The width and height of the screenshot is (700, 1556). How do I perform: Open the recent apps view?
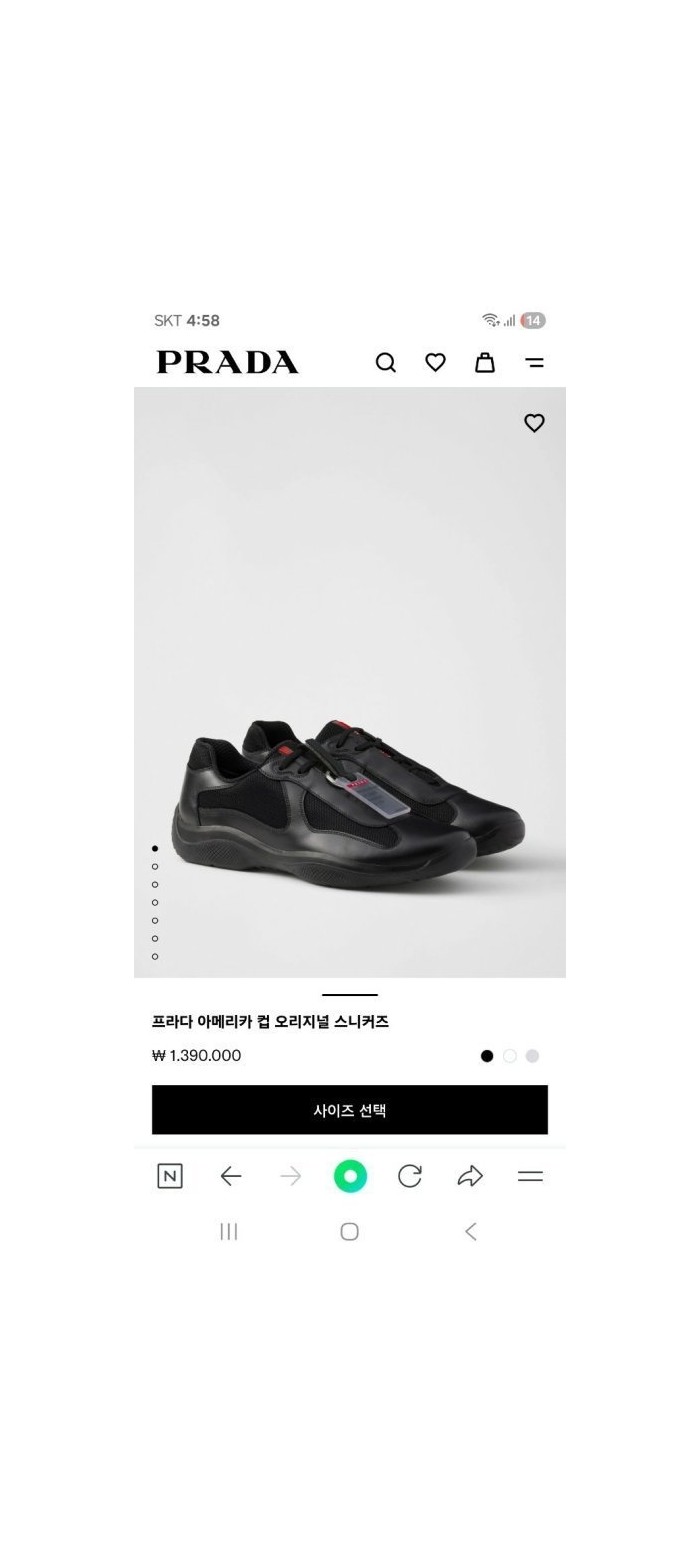pyautogui.click(x=229, y=1232)
